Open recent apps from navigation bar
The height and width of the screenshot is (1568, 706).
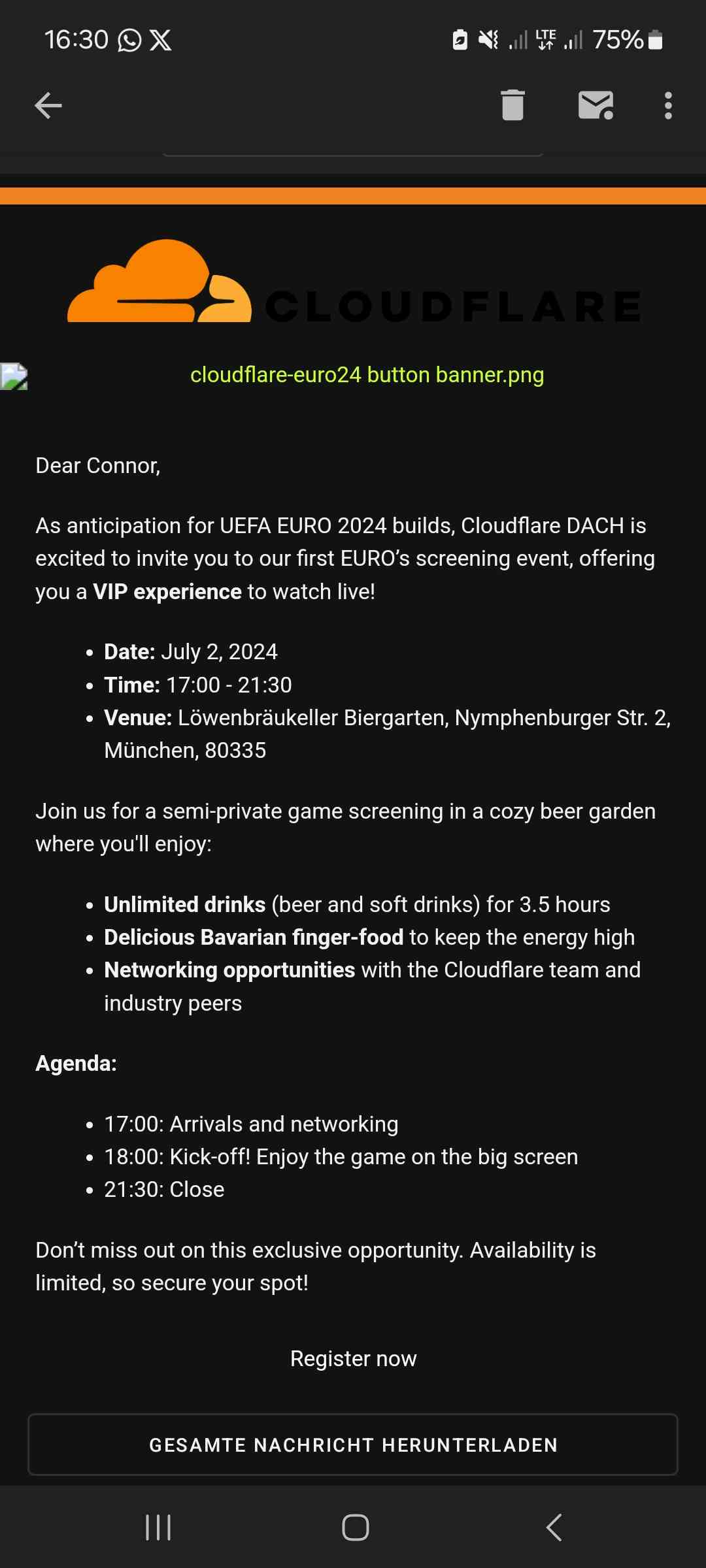coord(158,1527)
